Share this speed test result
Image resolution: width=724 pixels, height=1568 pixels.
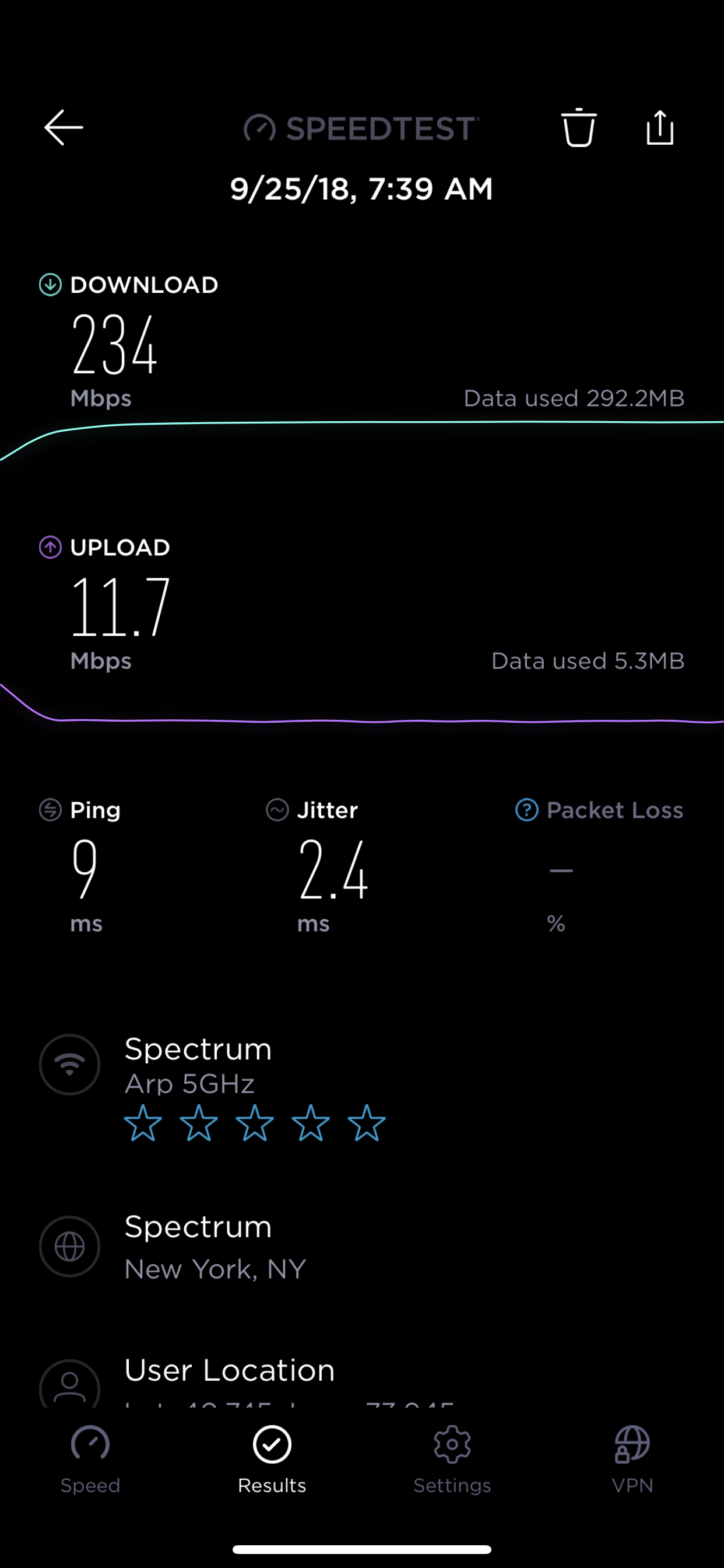pos(659,127)
